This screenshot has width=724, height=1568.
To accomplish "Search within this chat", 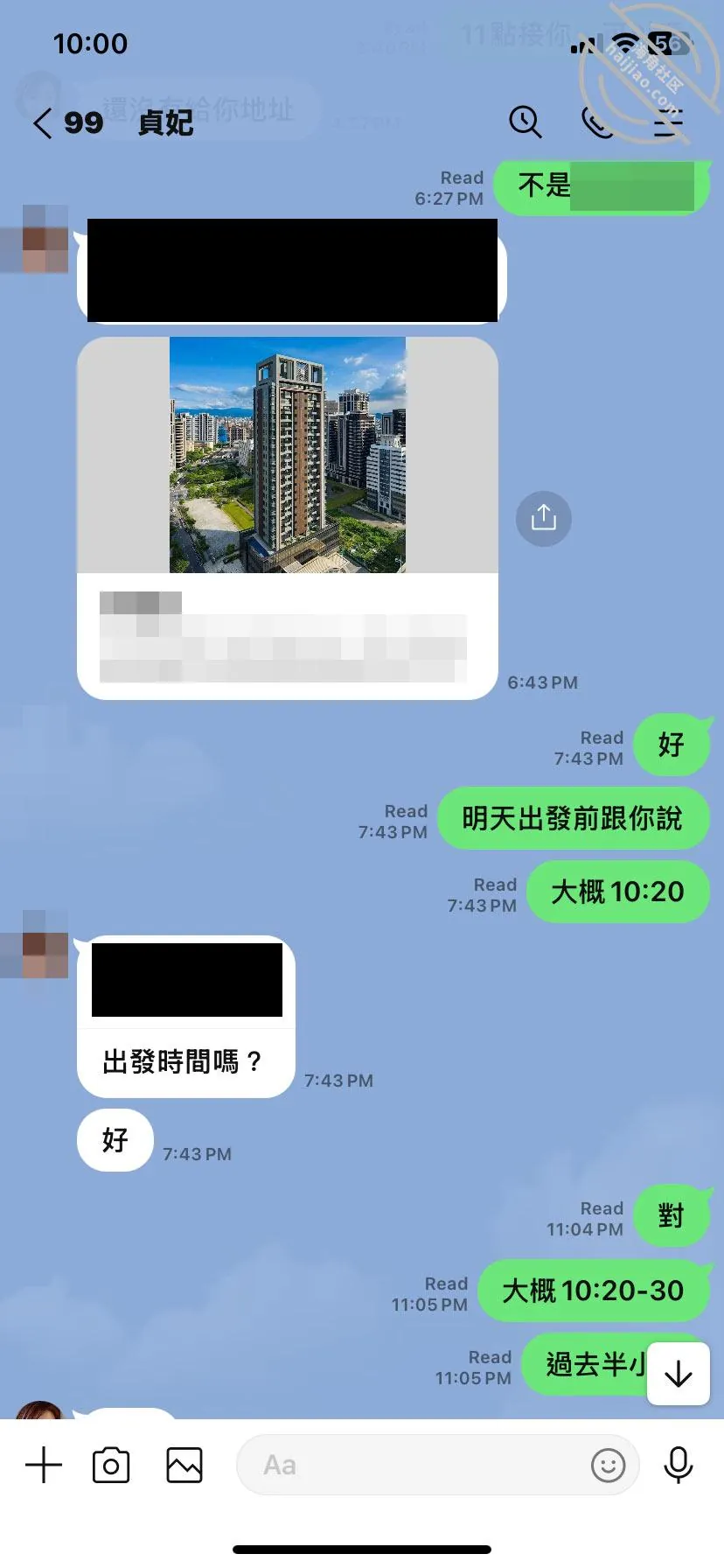I will click(526, 122).
